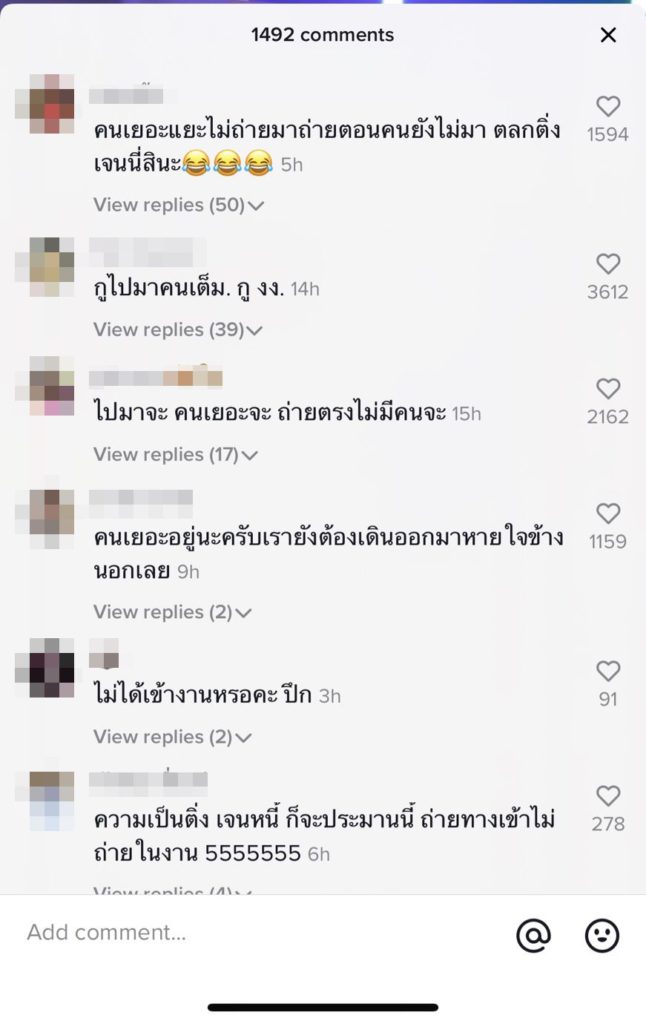
Task: Like the comment with 3612 likes
Action: (608, 264)
